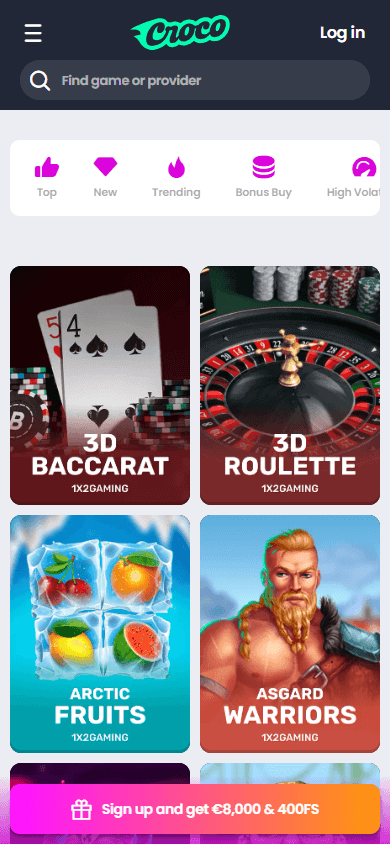Open the 3D Baccarat game
This screenshot has height=844, width=390.
[100, 385]
